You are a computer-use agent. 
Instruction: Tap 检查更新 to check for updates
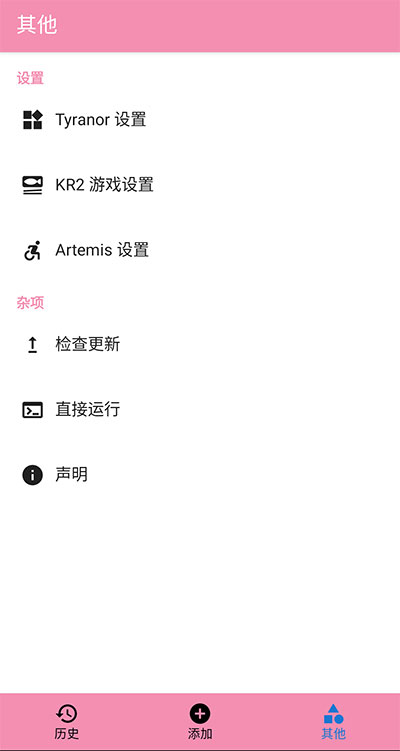(200, 344)
